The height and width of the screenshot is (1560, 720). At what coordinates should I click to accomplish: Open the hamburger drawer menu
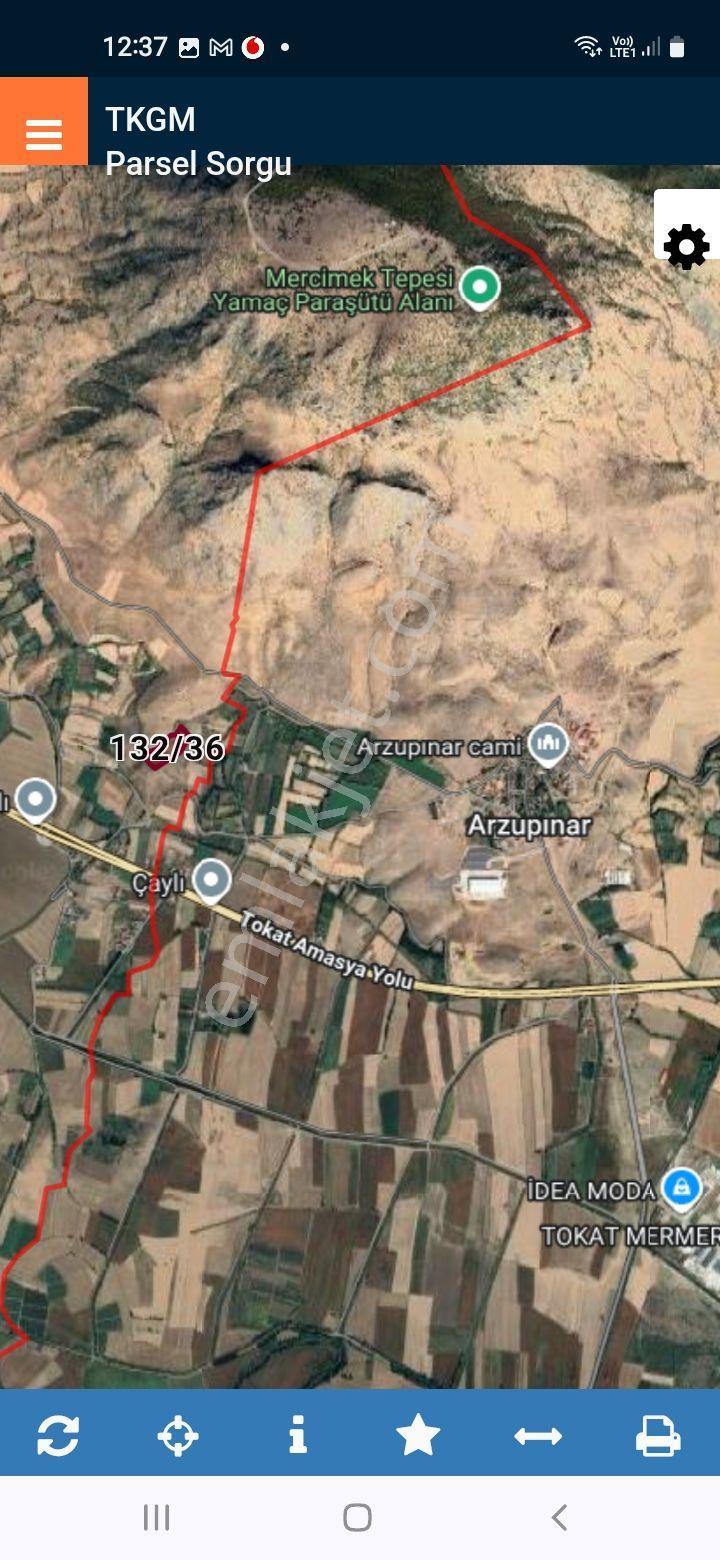coord(44,122)
